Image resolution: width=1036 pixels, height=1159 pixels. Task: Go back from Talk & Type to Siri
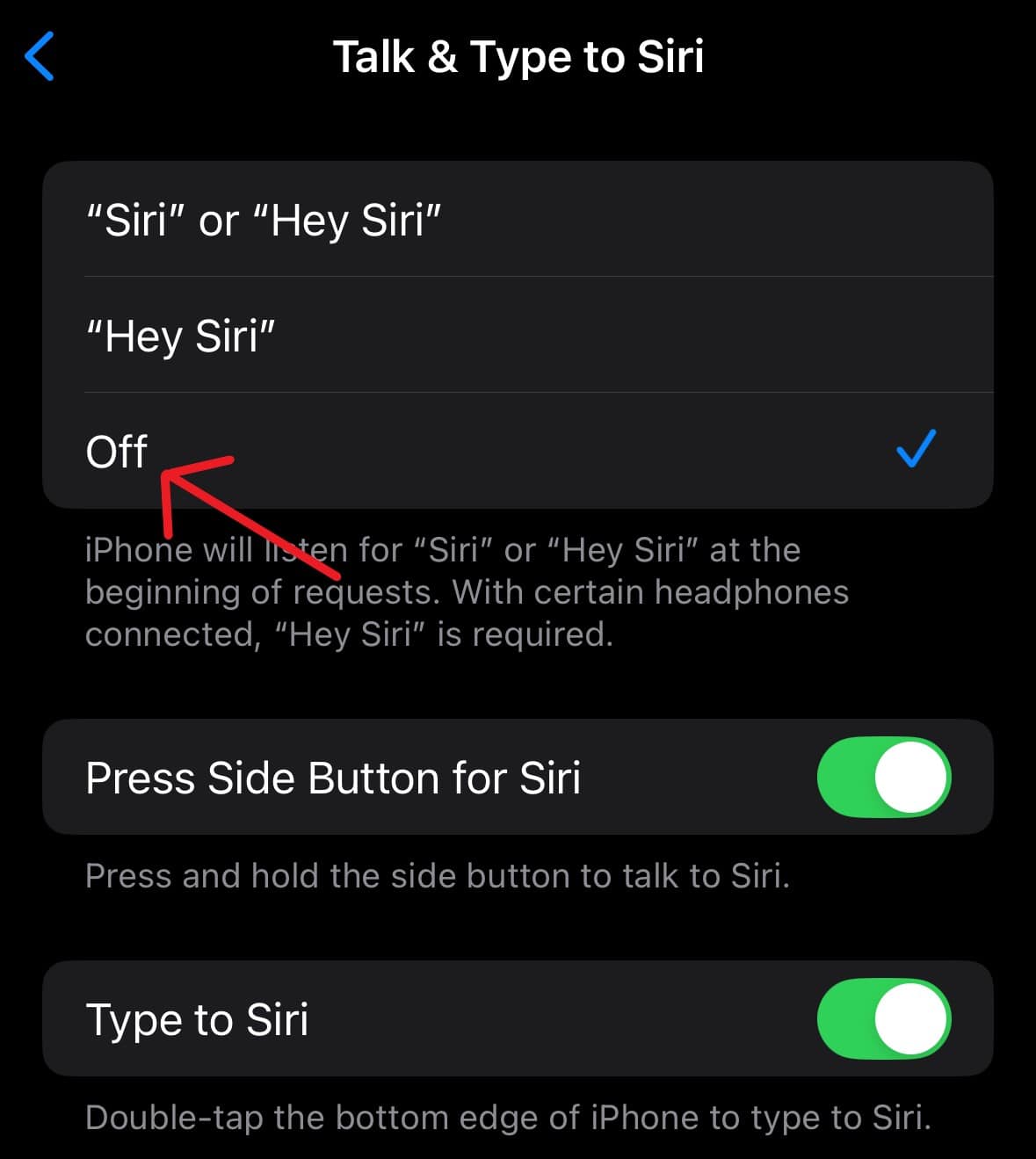pyautogui.click(x=40, y=56)
